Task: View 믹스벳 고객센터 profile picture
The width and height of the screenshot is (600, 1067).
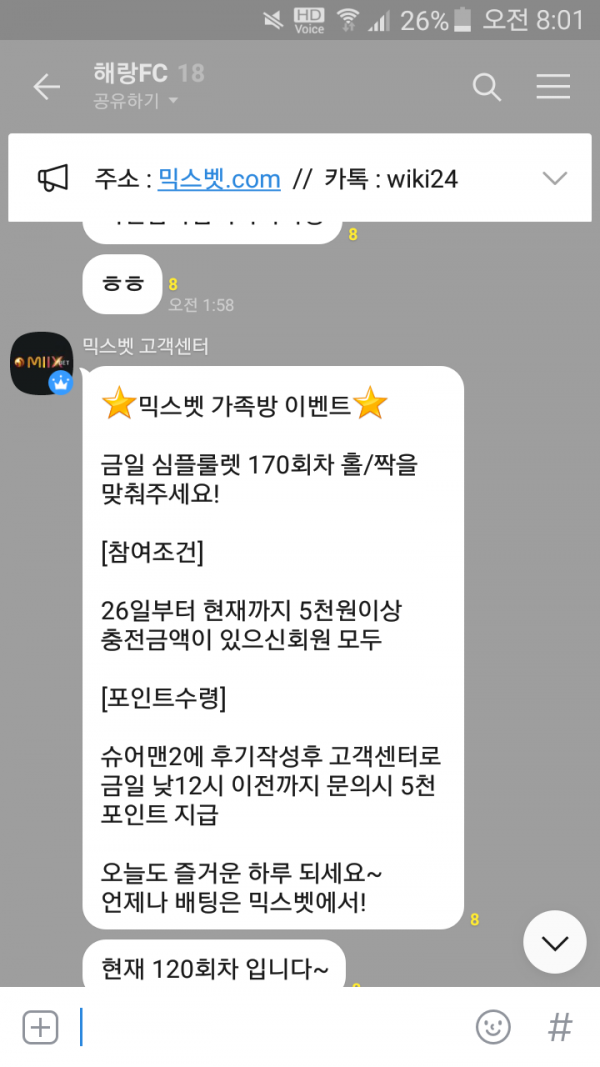Action: click(41, 362)
